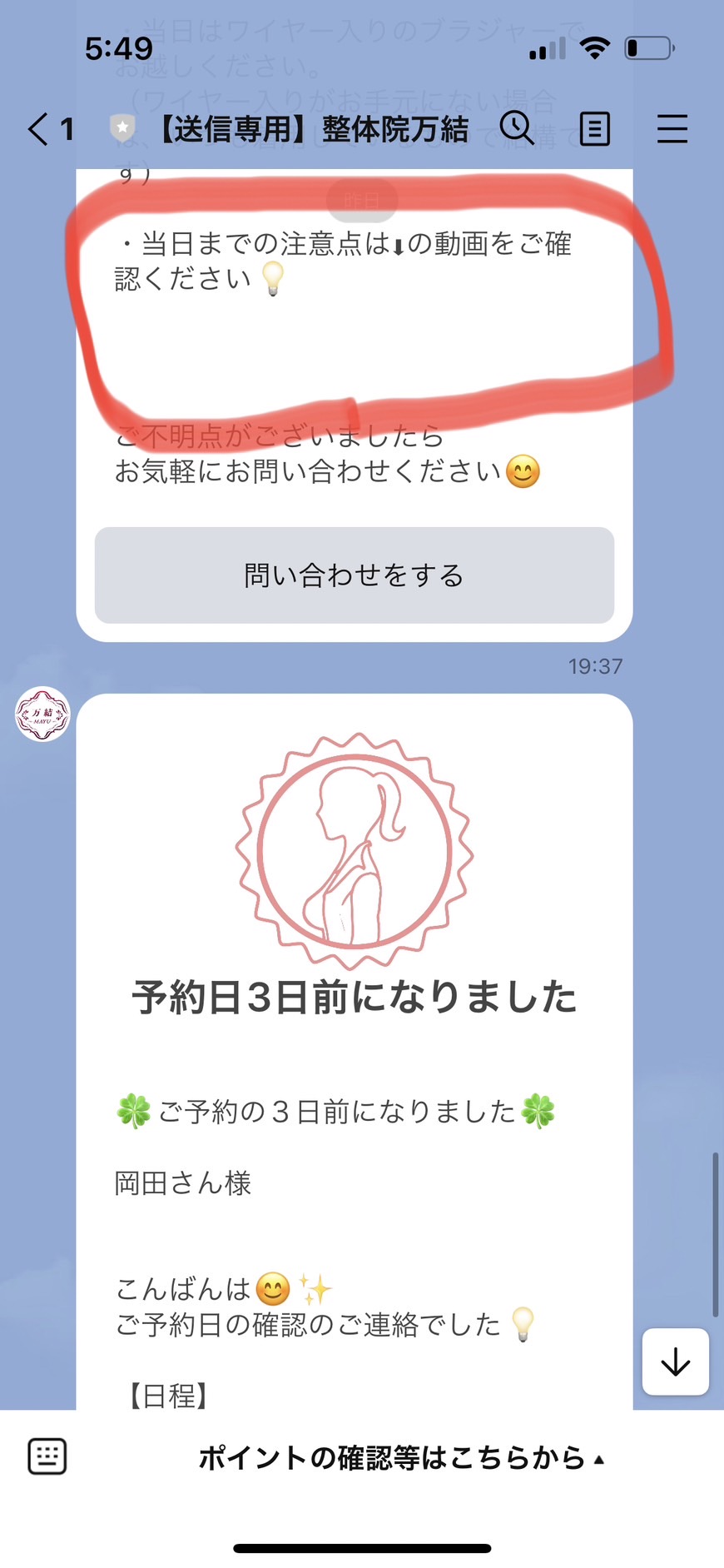Open the notes icon in header
Screen dimensions: 724x1568
pos(595,130)
